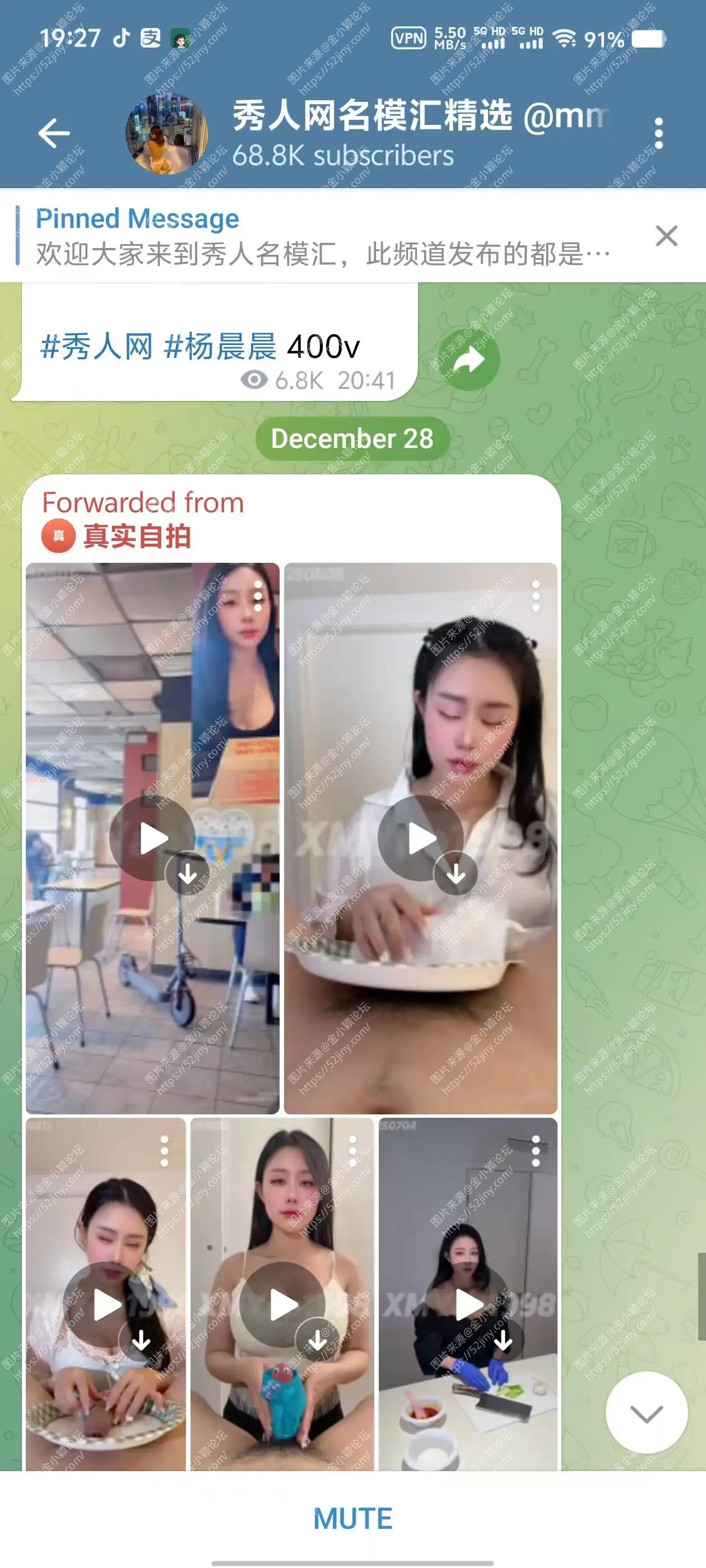
Task: Jump to the latest messages
Action: (646, 1413)
